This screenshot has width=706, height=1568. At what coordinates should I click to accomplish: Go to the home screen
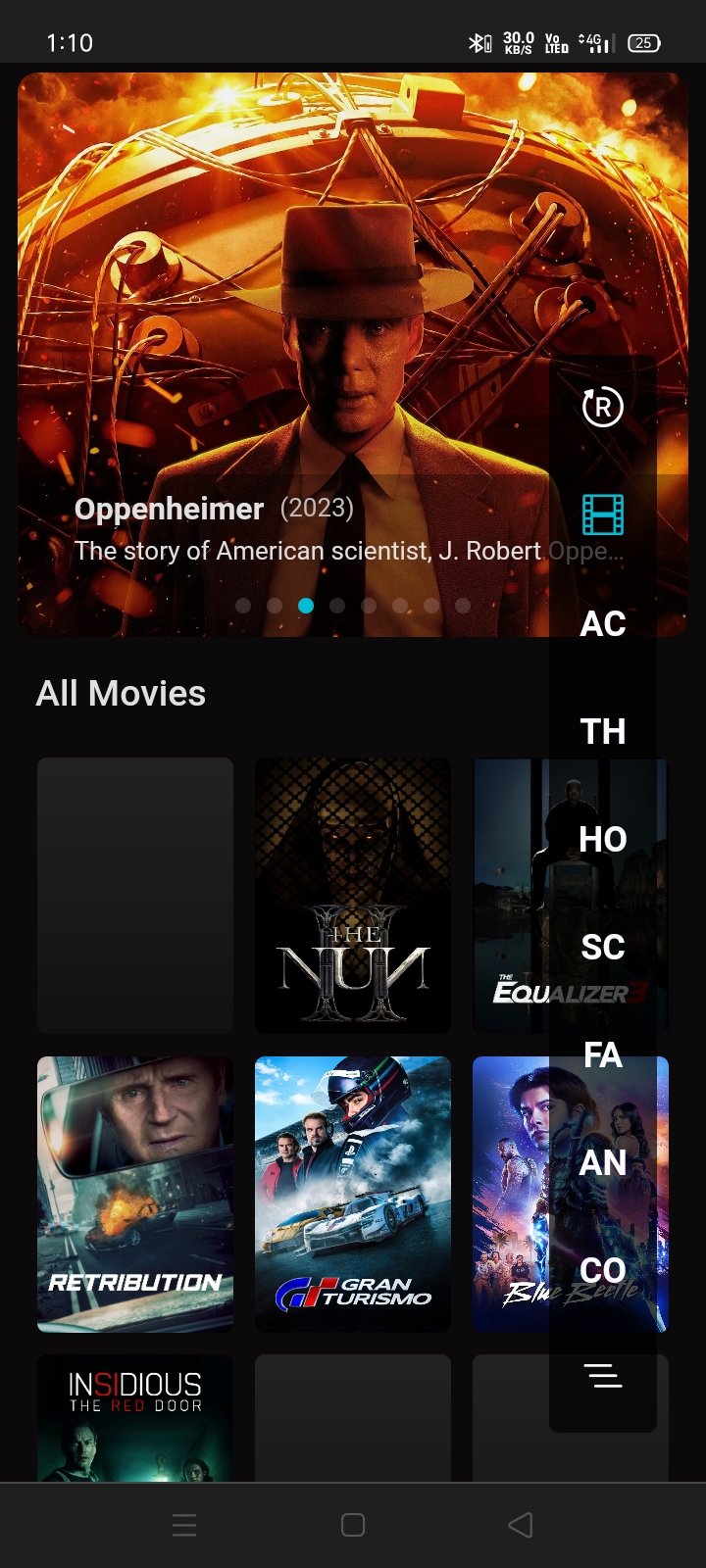coord(353,1525)
